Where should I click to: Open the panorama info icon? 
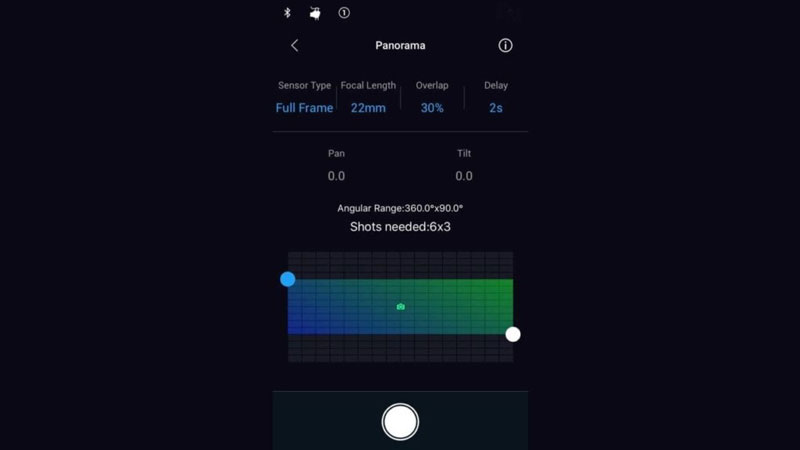(x=505, y=46)
